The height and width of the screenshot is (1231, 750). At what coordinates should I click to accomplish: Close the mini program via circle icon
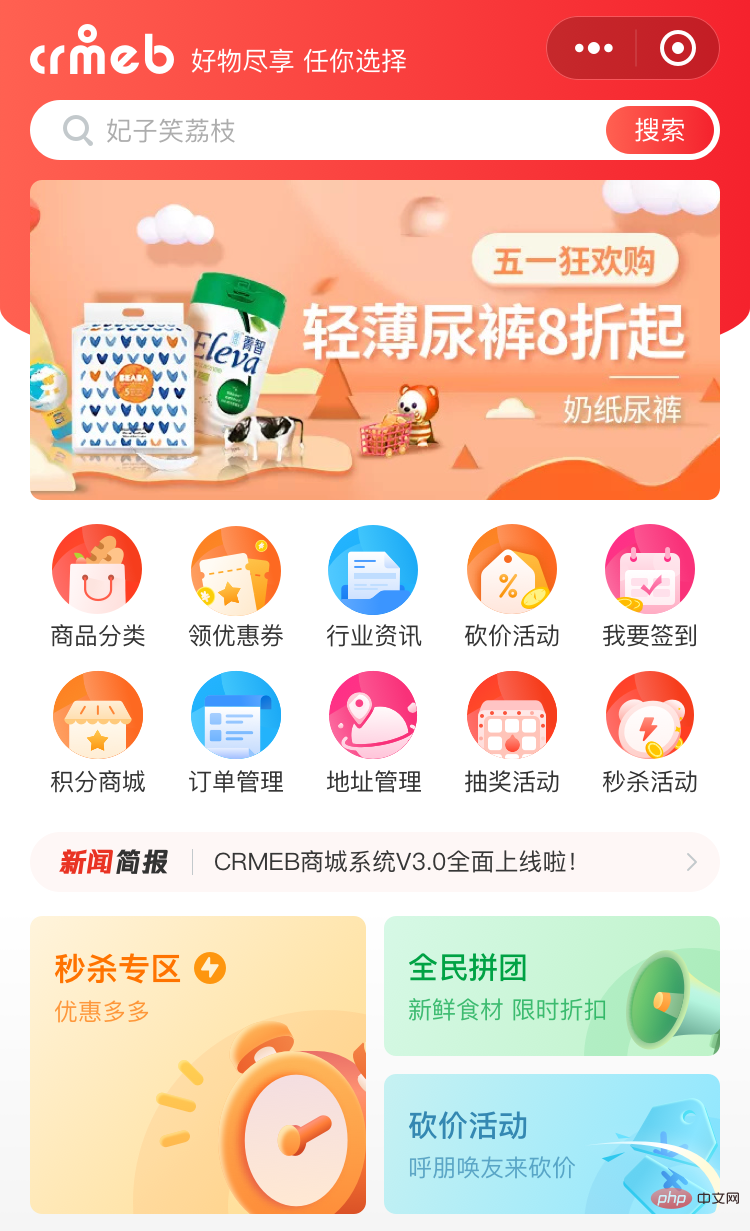pyautogui.click(x=677, y=48)
